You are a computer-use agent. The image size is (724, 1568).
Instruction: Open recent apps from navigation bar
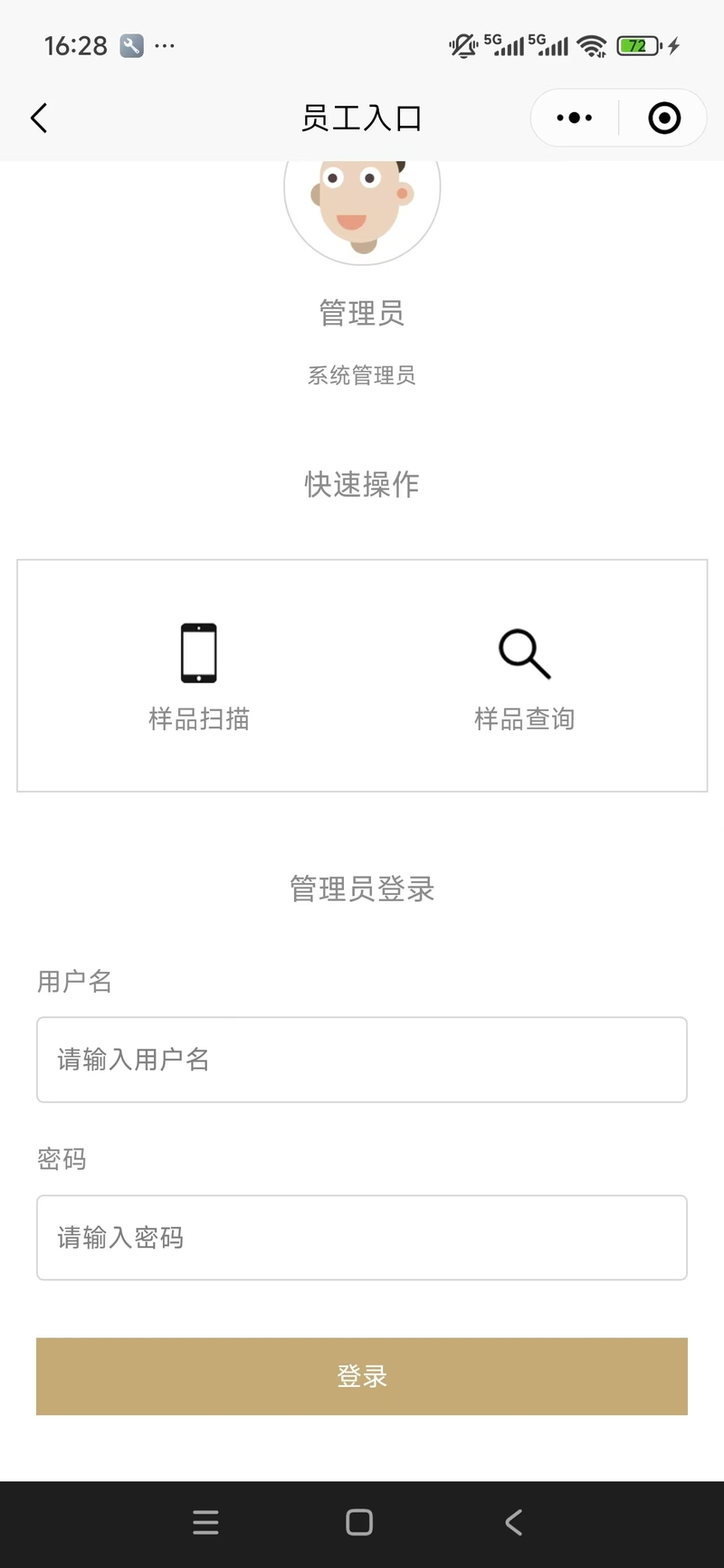[206, 1523]
